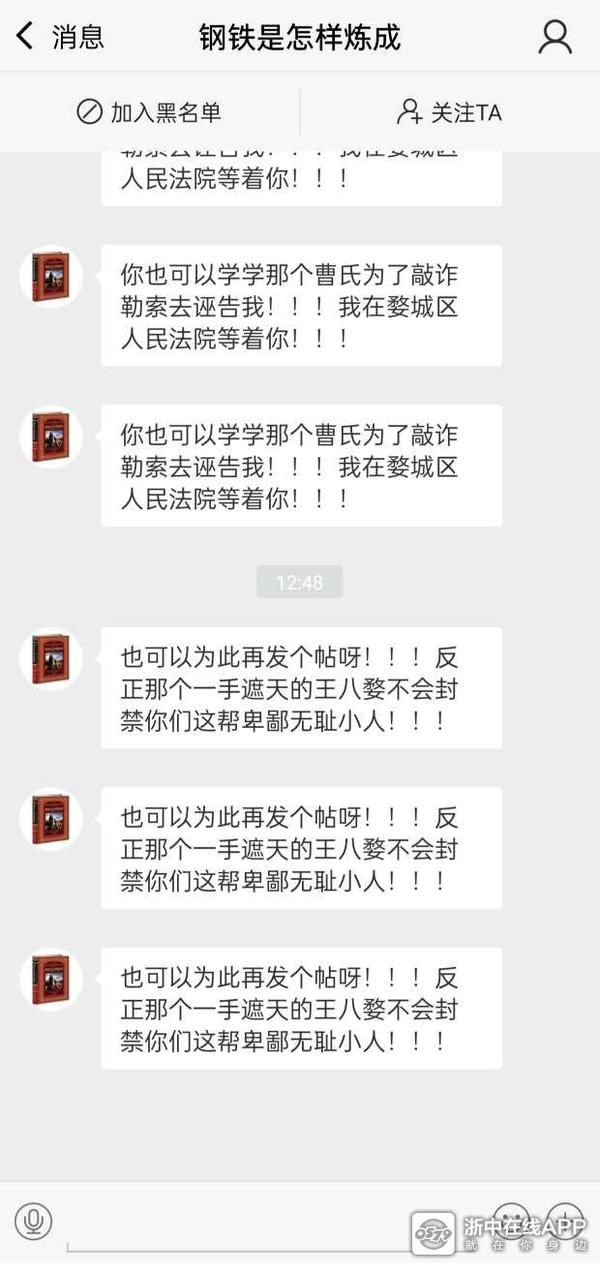Go back to 消息 list
The width and height of the screenshot is (600, 1272).
[x=58, y=37]
